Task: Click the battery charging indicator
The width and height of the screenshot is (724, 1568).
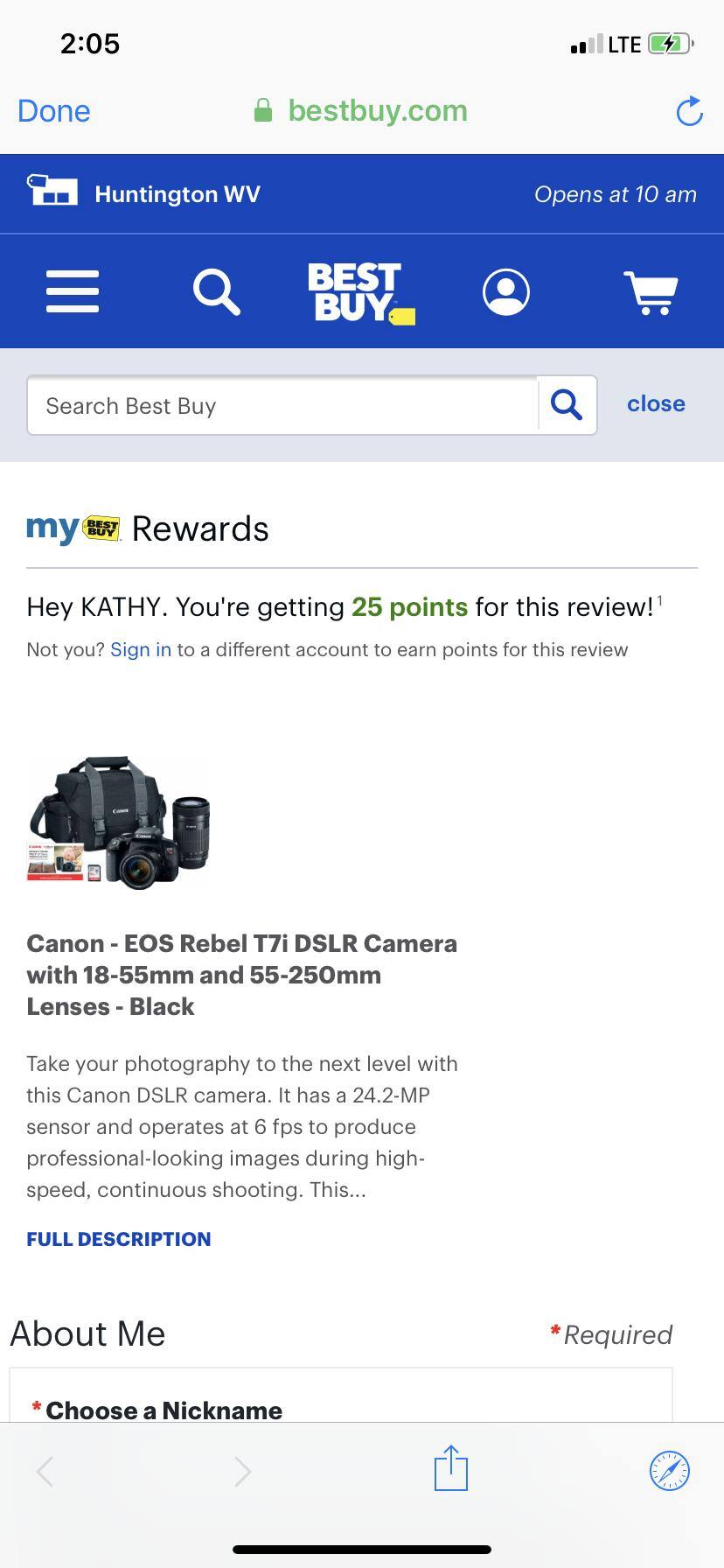Action: 668,43
